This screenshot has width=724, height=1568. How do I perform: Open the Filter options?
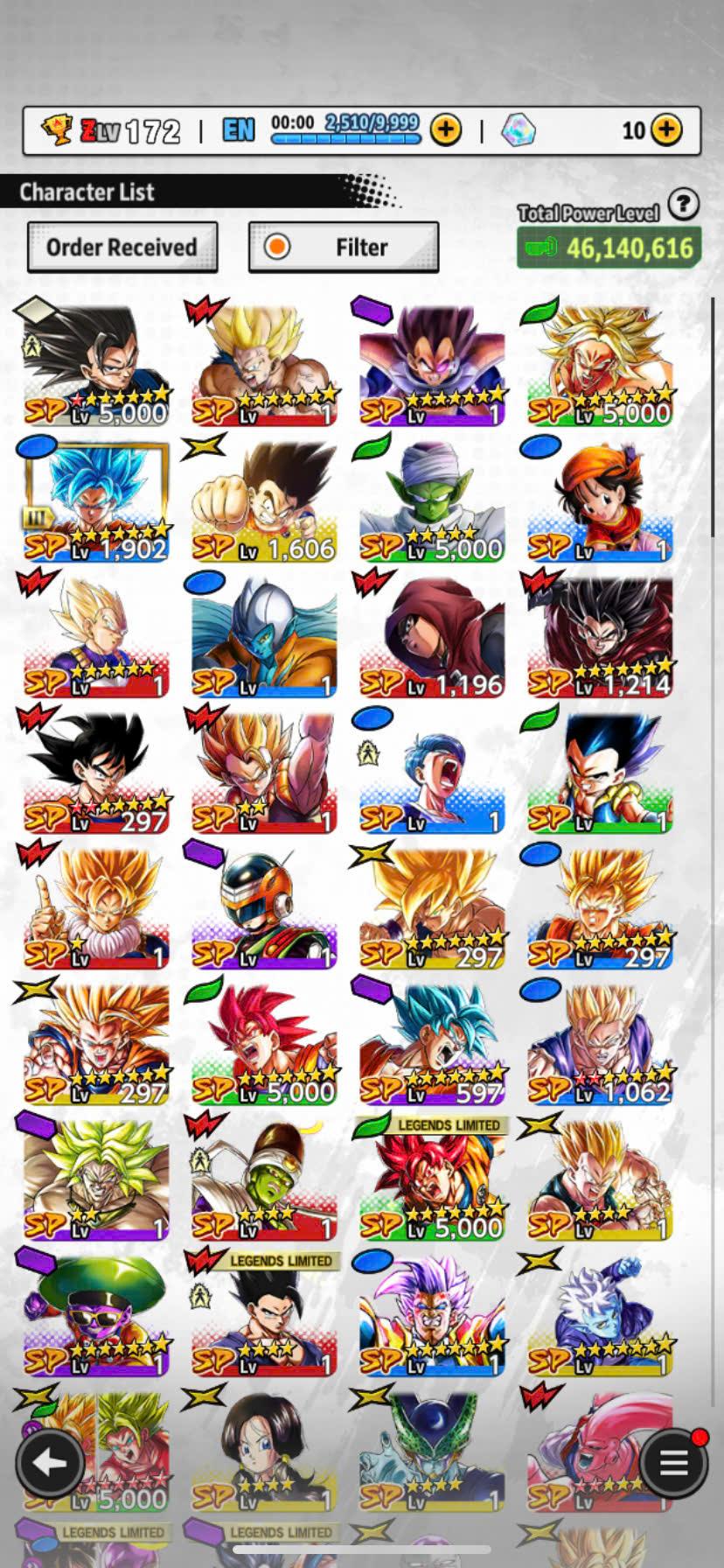344,248
